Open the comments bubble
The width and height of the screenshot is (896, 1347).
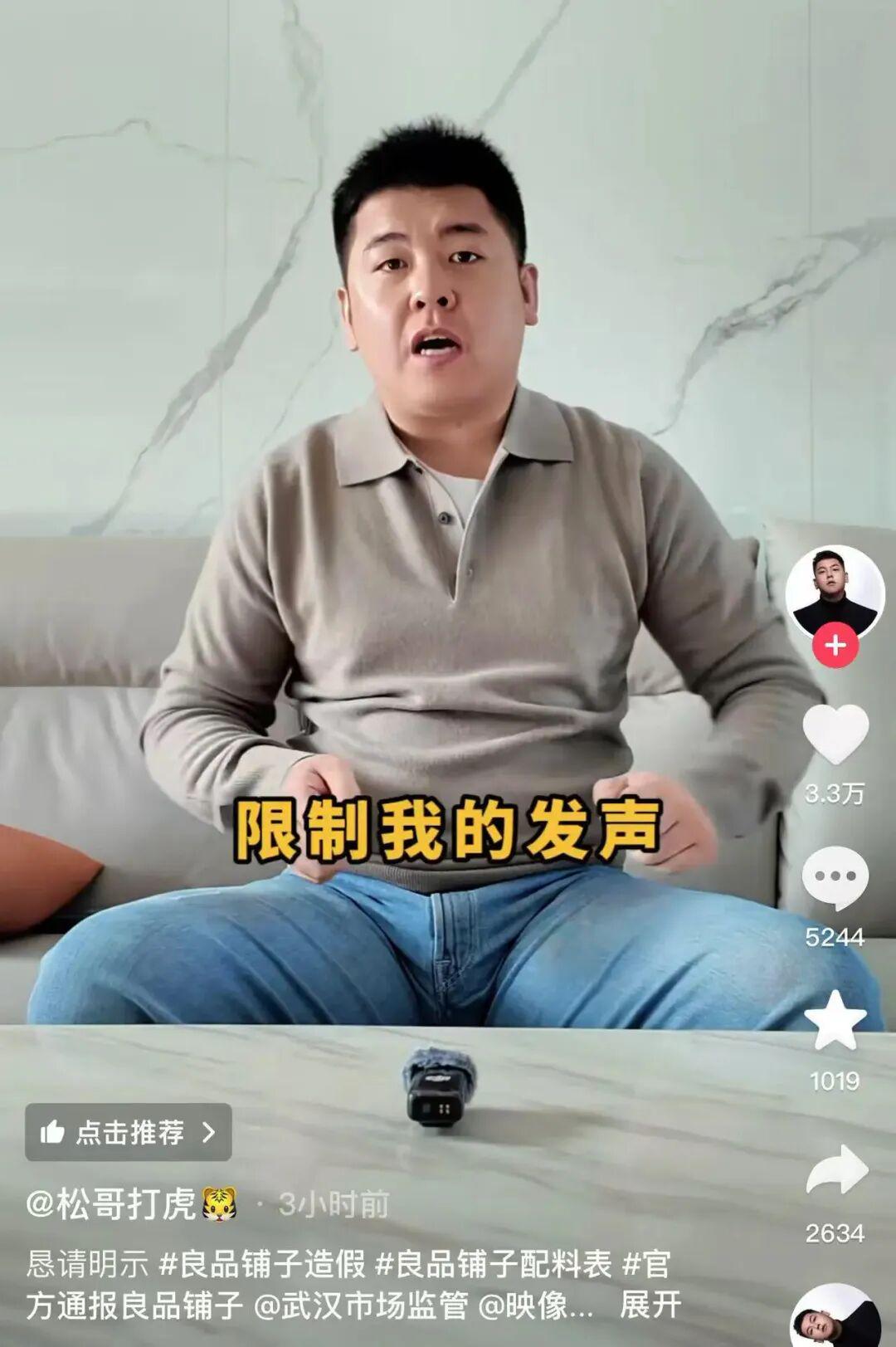835,878
